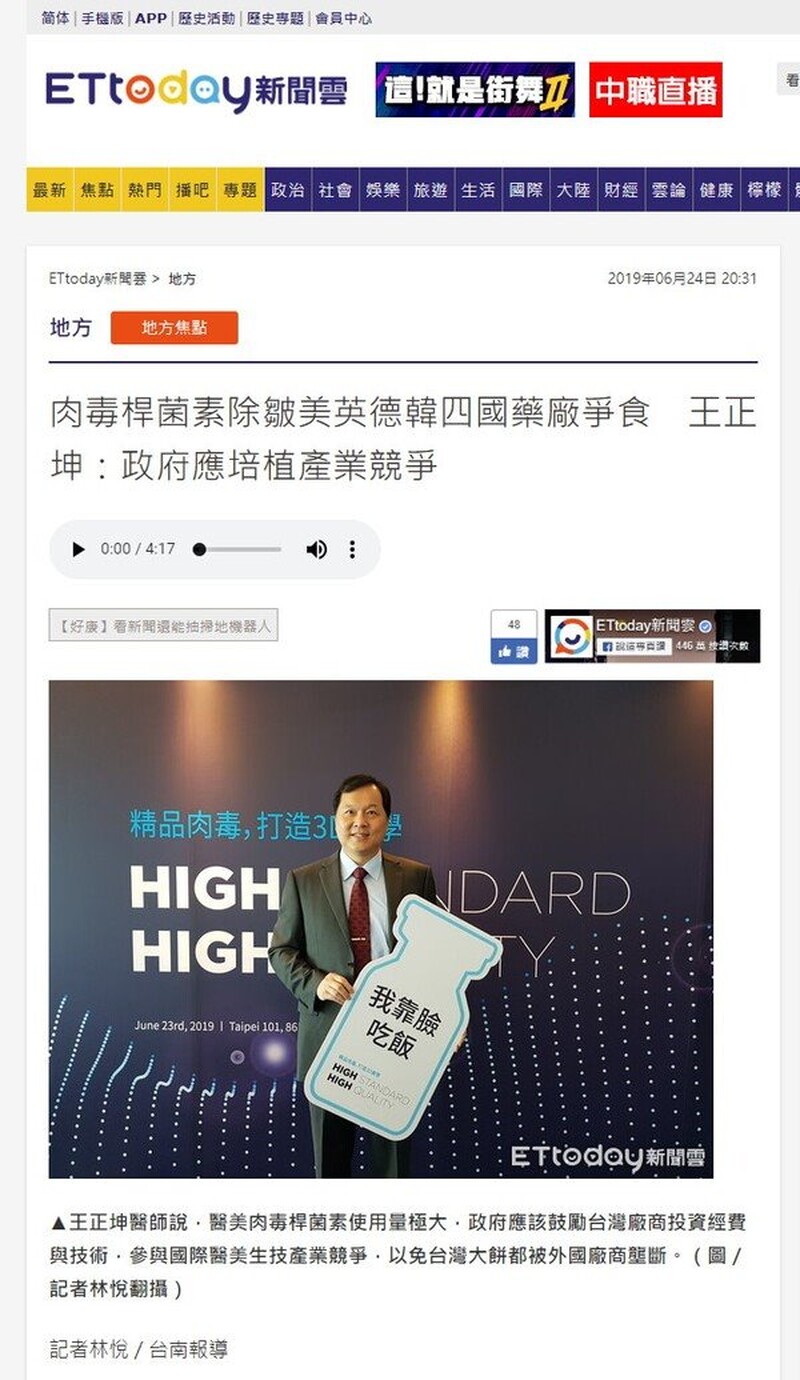Mute the audio player volume
Image resolution: width=800 pixels, height=1380 pixels.
[316, 549]
